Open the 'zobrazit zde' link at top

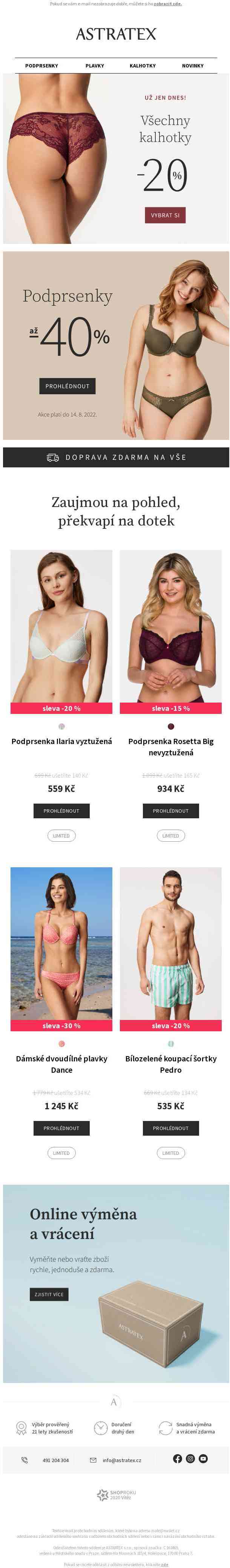167,4
